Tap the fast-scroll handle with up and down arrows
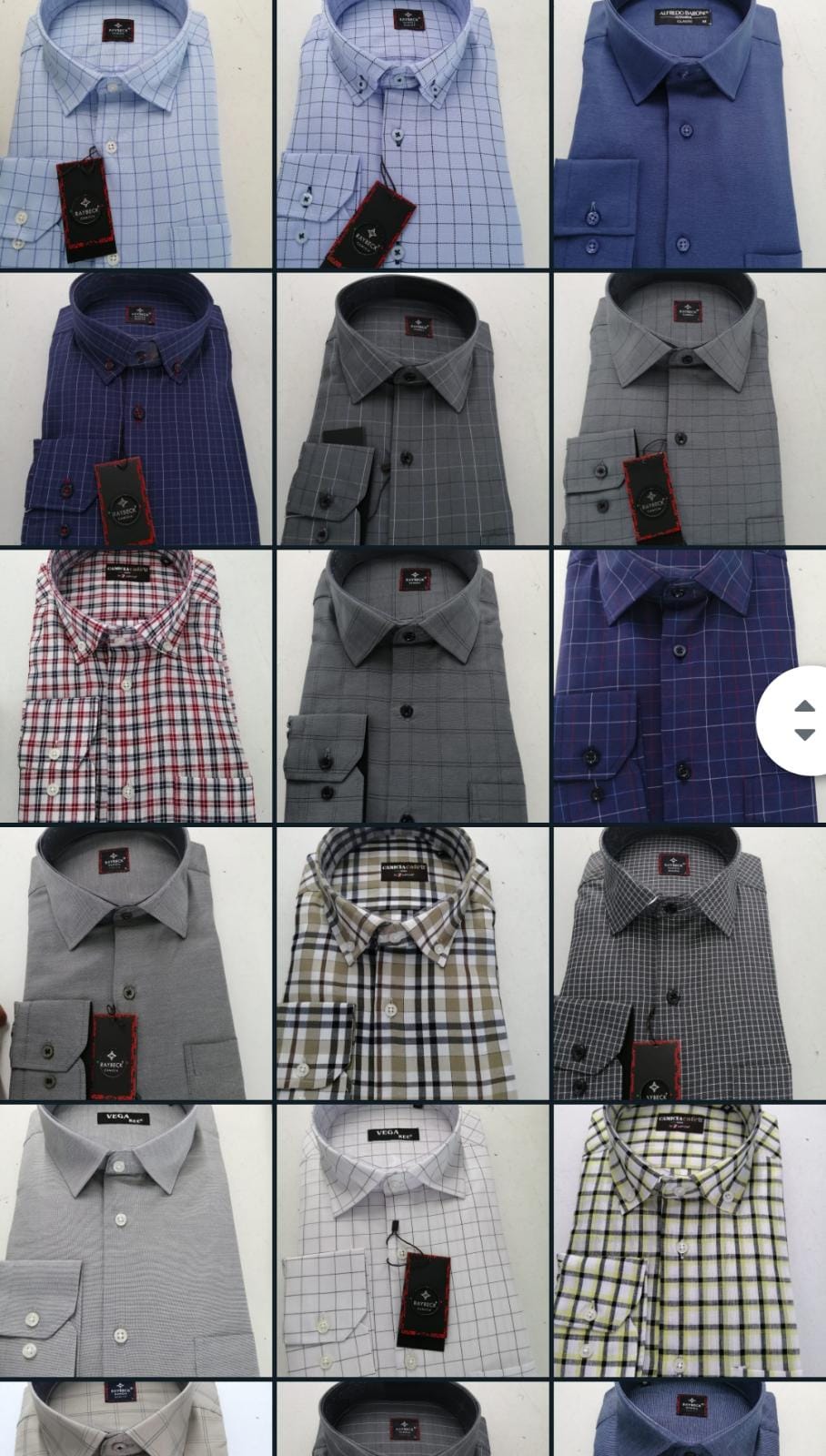The width and height of the screenshot is (826, 1456). 802,720
